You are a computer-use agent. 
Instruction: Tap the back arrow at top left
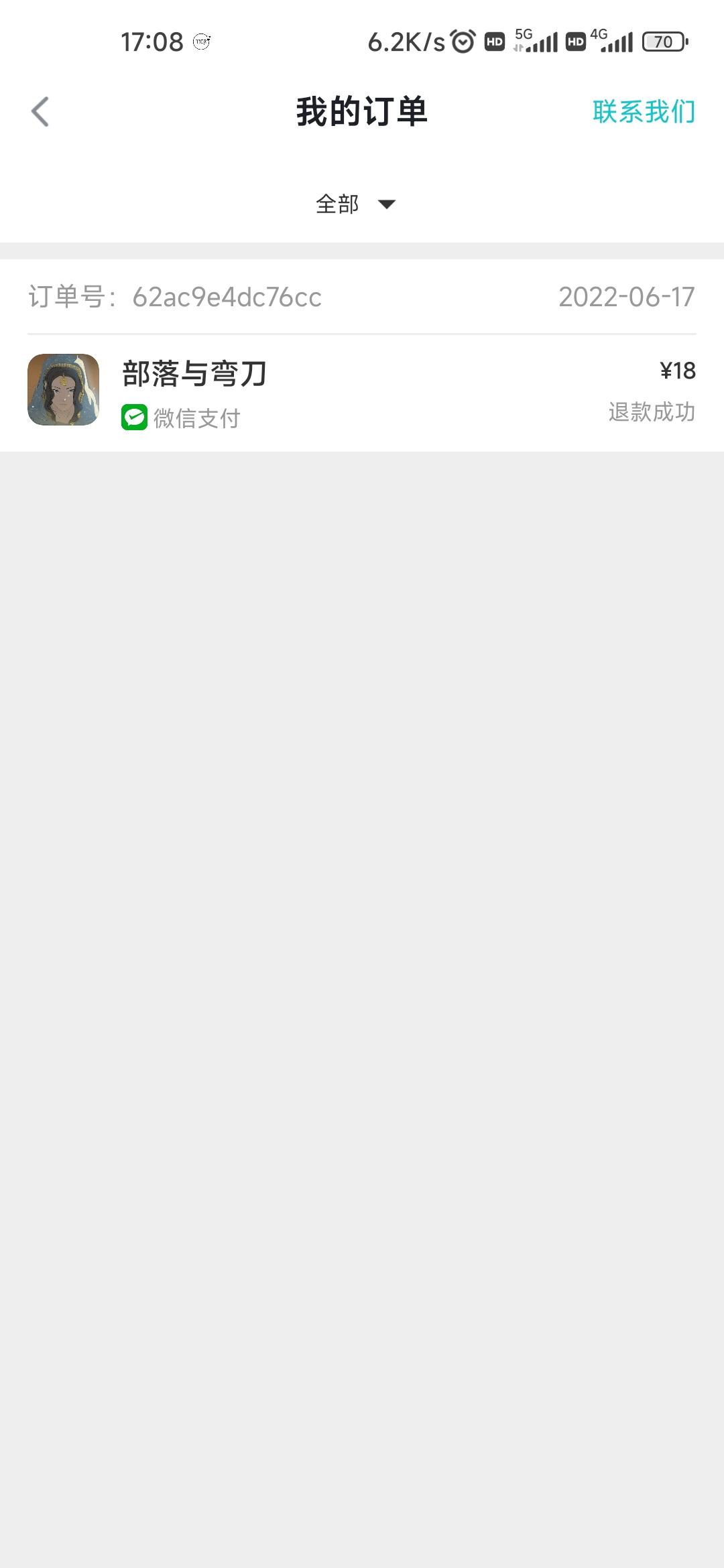(40, 111)
